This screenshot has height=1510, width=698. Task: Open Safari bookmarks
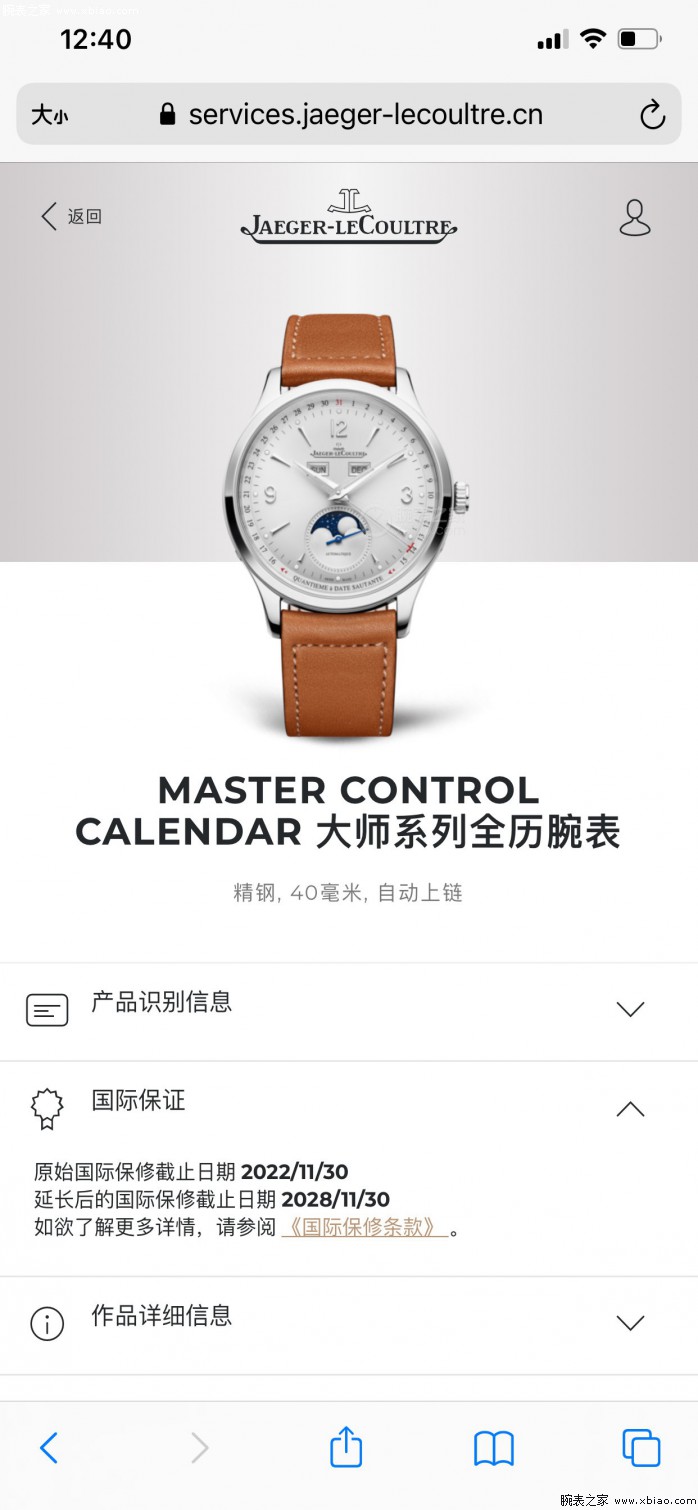coord(493,1447)
